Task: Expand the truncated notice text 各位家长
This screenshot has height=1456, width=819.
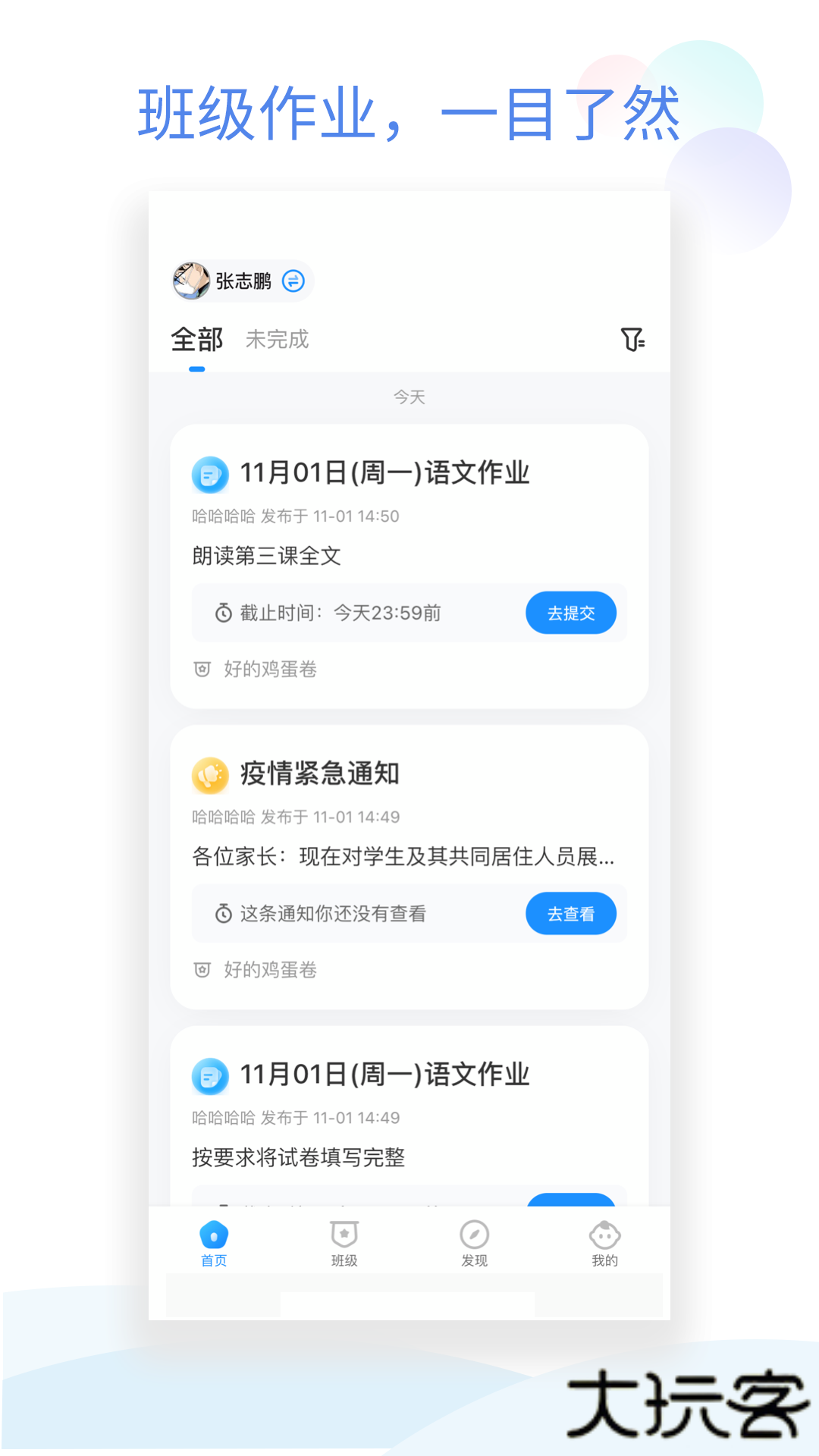Action: (402, 857)
